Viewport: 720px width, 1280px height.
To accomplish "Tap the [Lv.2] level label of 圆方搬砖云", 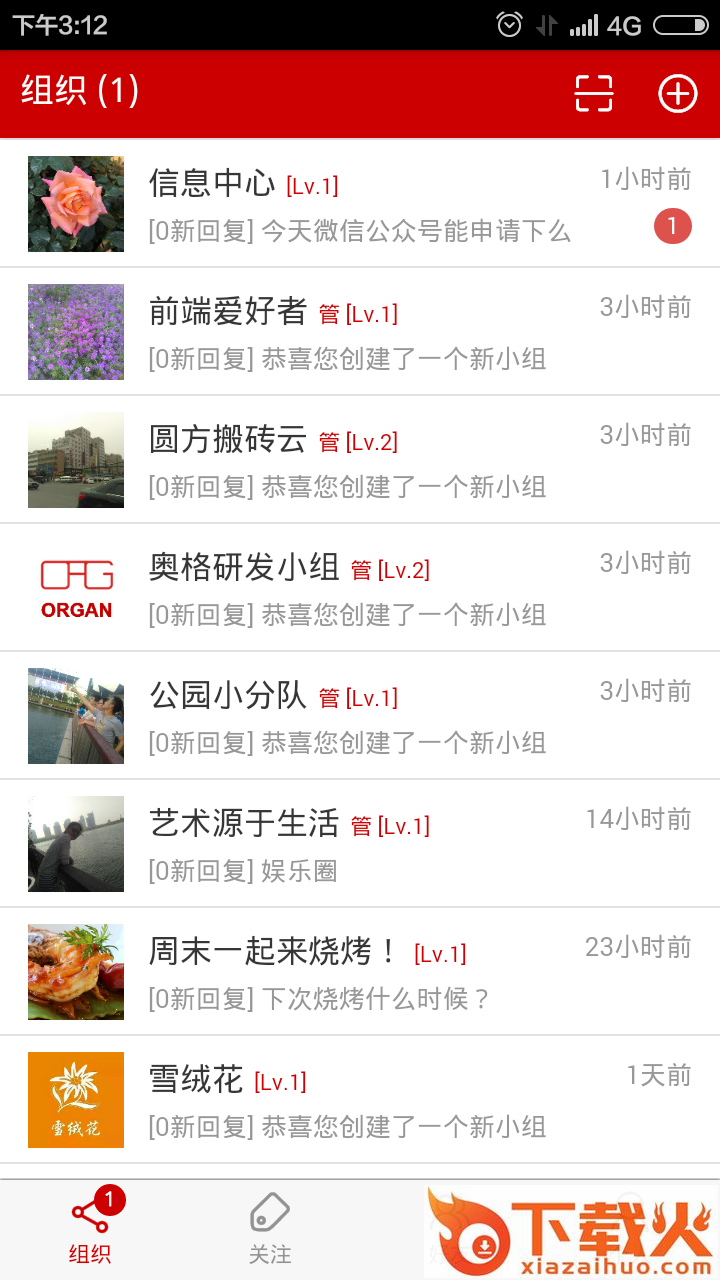I will (x=378, y=441).
